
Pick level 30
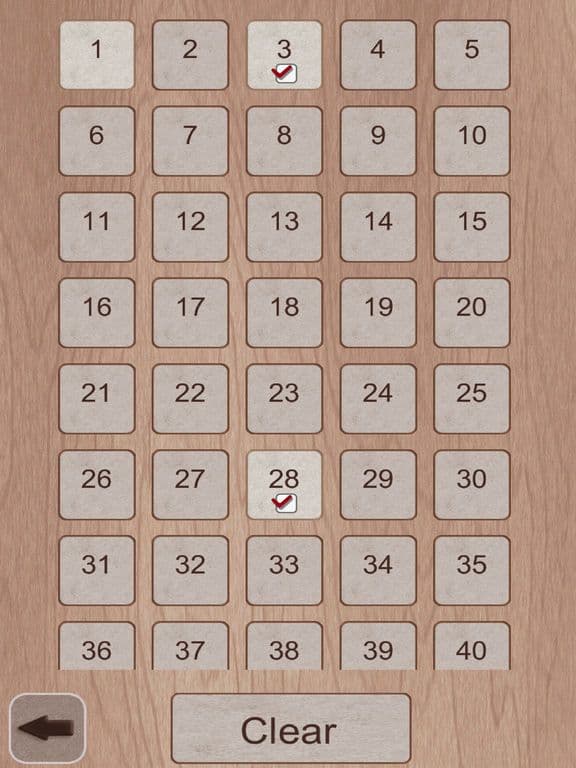click(472, 485)
